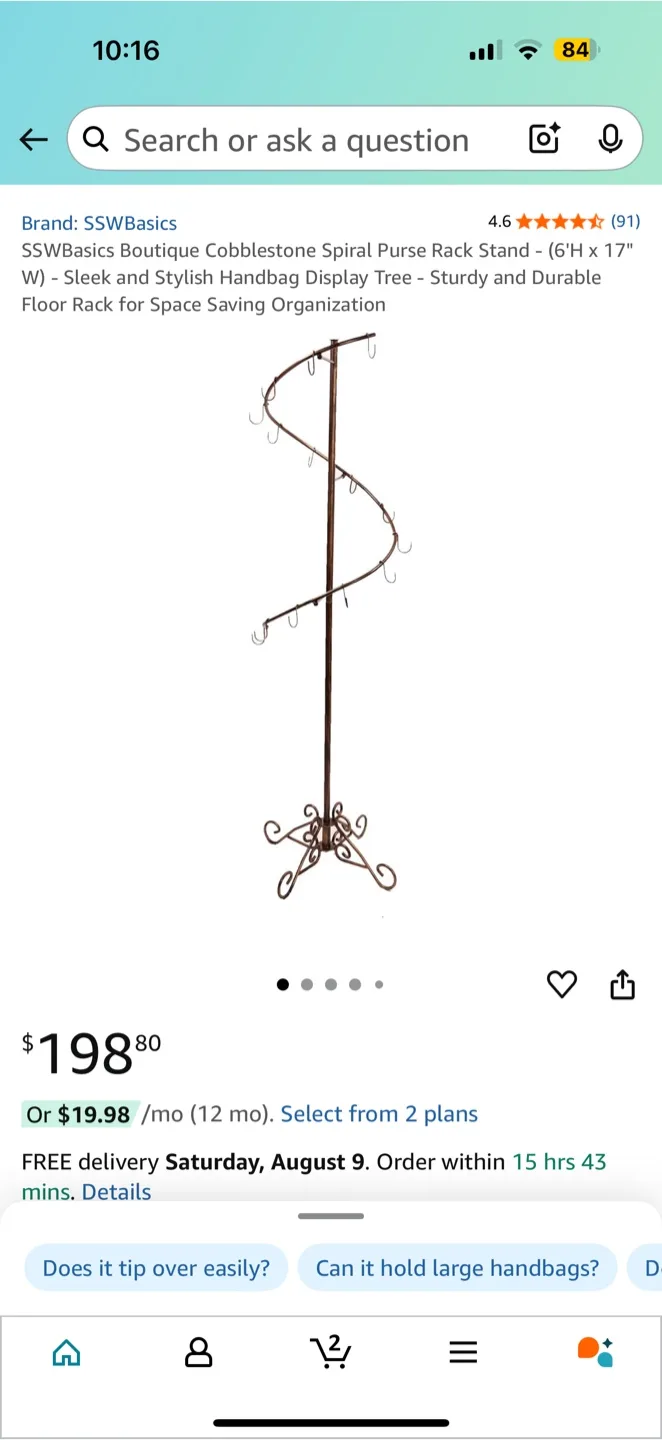662x1440 pixels.
Task: Open the shopping cart with 2 items
Action: click(x=330, y=1351)
